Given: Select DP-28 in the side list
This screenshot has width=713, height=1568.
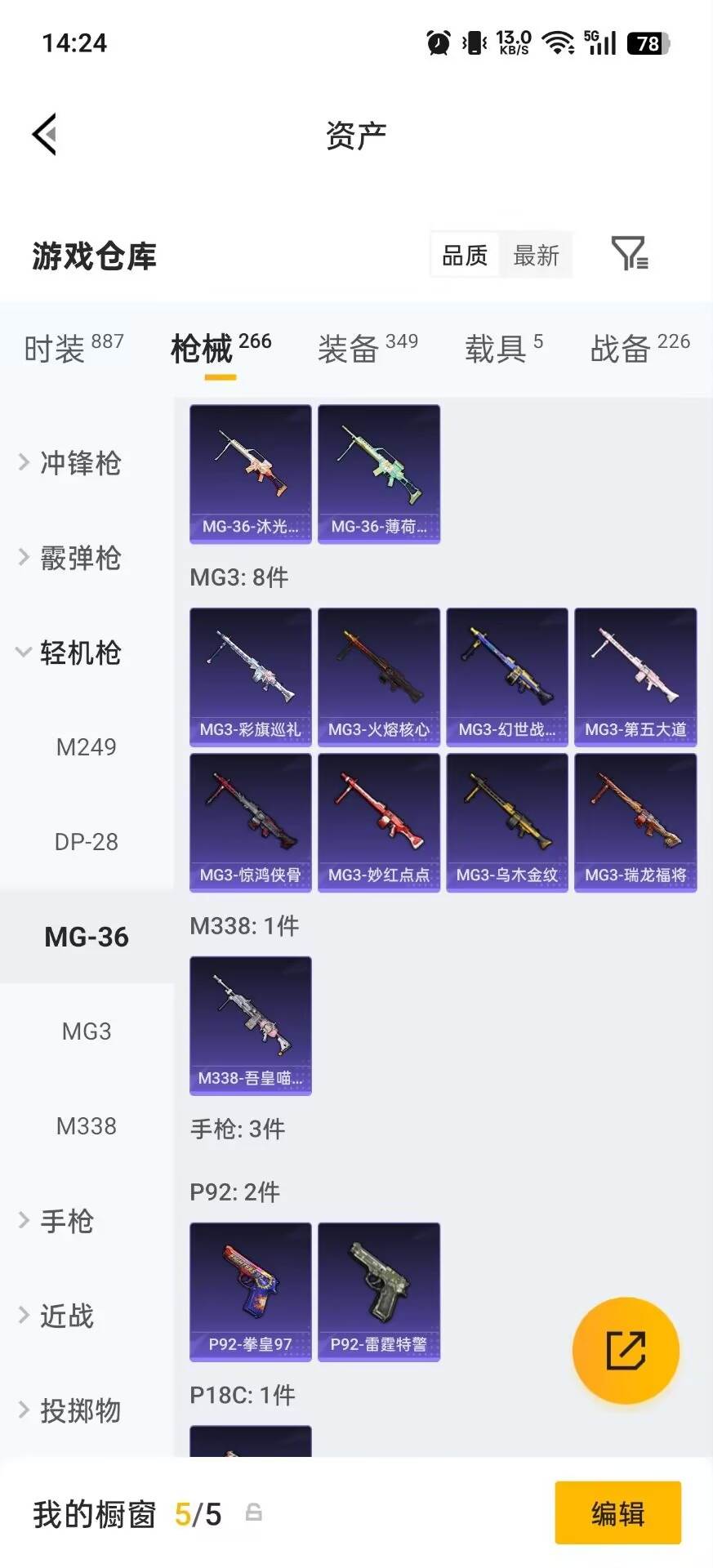Looking at the screenshot, I should coord(87,842).
